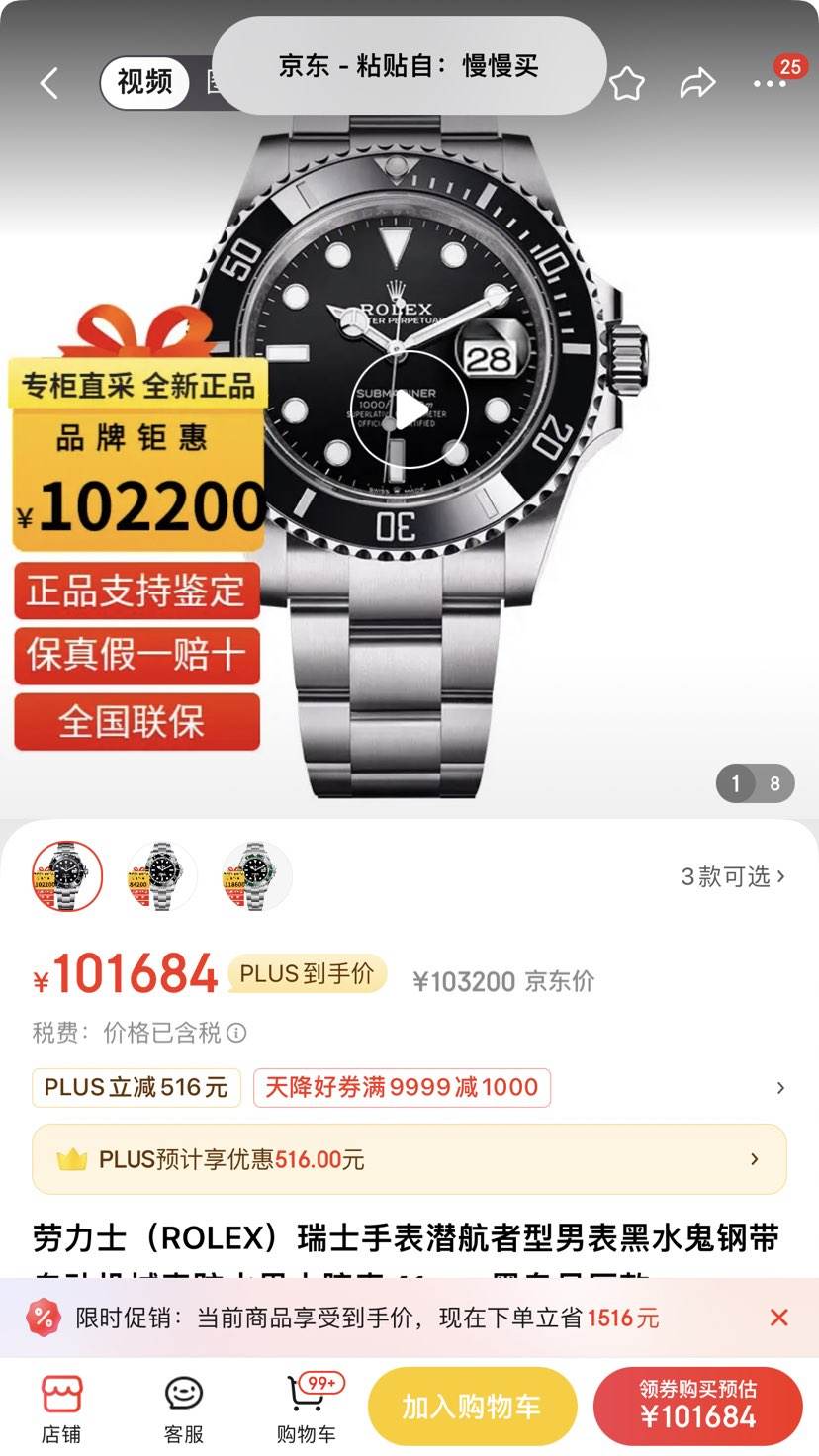Contact 客服 customer service
The width and height of the screenshot is (819, 1456).
pyautogui.click(x=182, y=1405)
